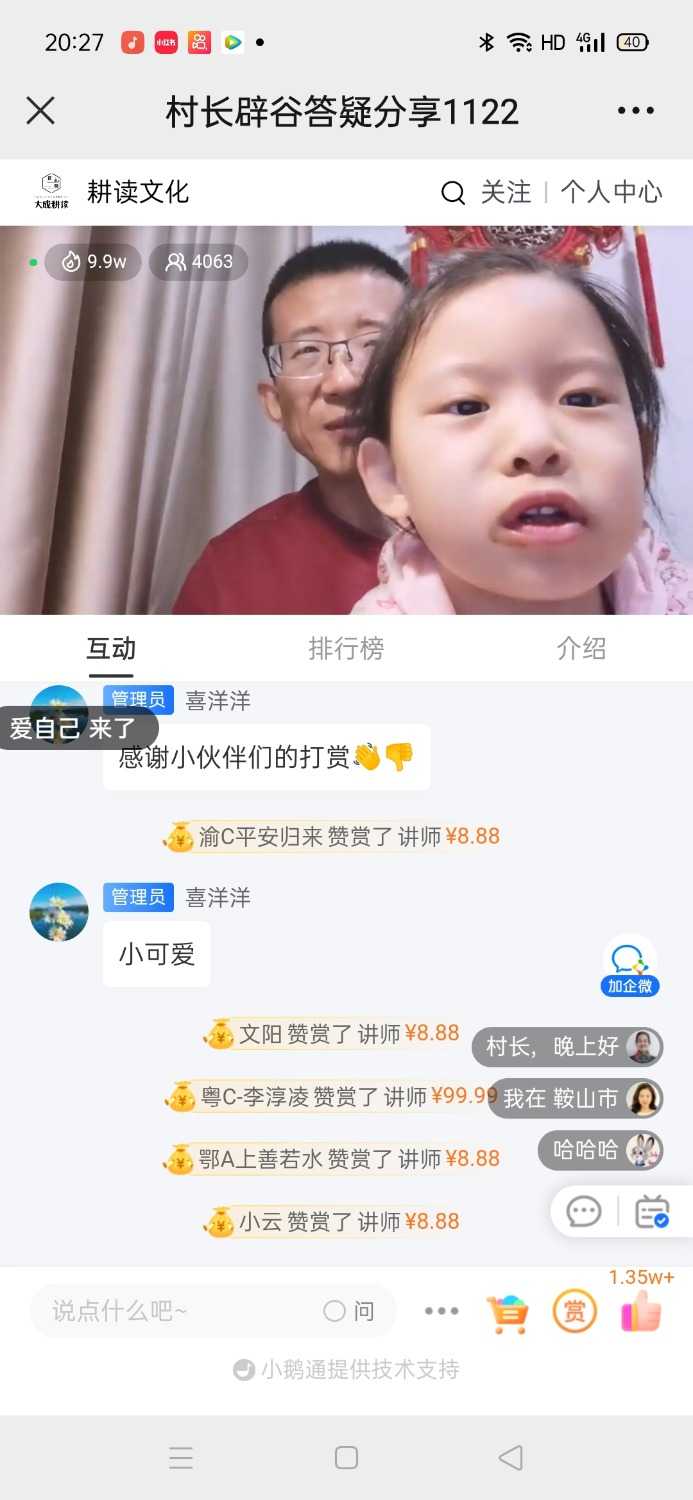693x1500 pixels.
Task: Switch to the 介绍 tab
Action: point(581,648)
